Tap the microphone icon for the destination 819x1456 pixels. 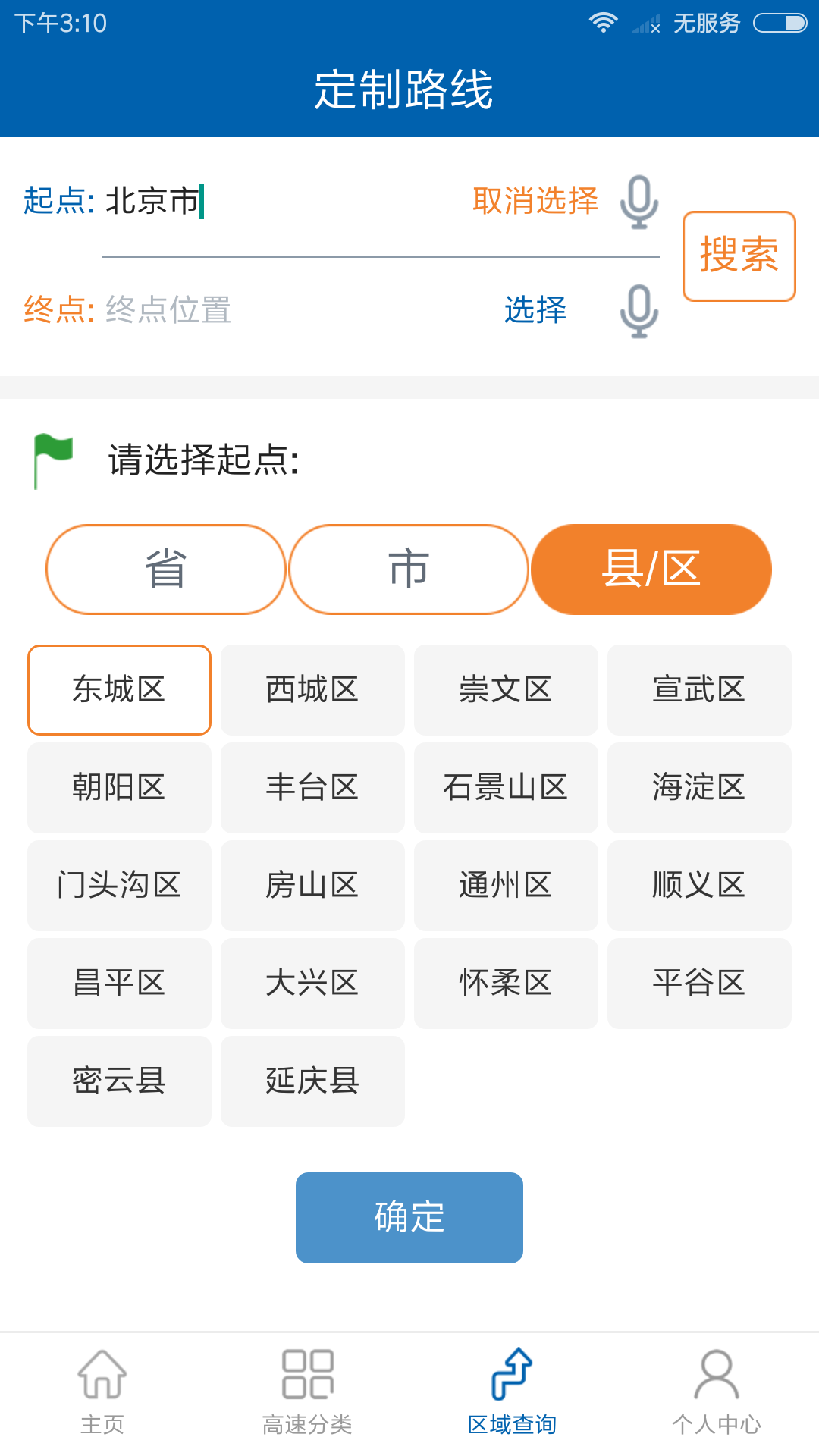point(639,311)
